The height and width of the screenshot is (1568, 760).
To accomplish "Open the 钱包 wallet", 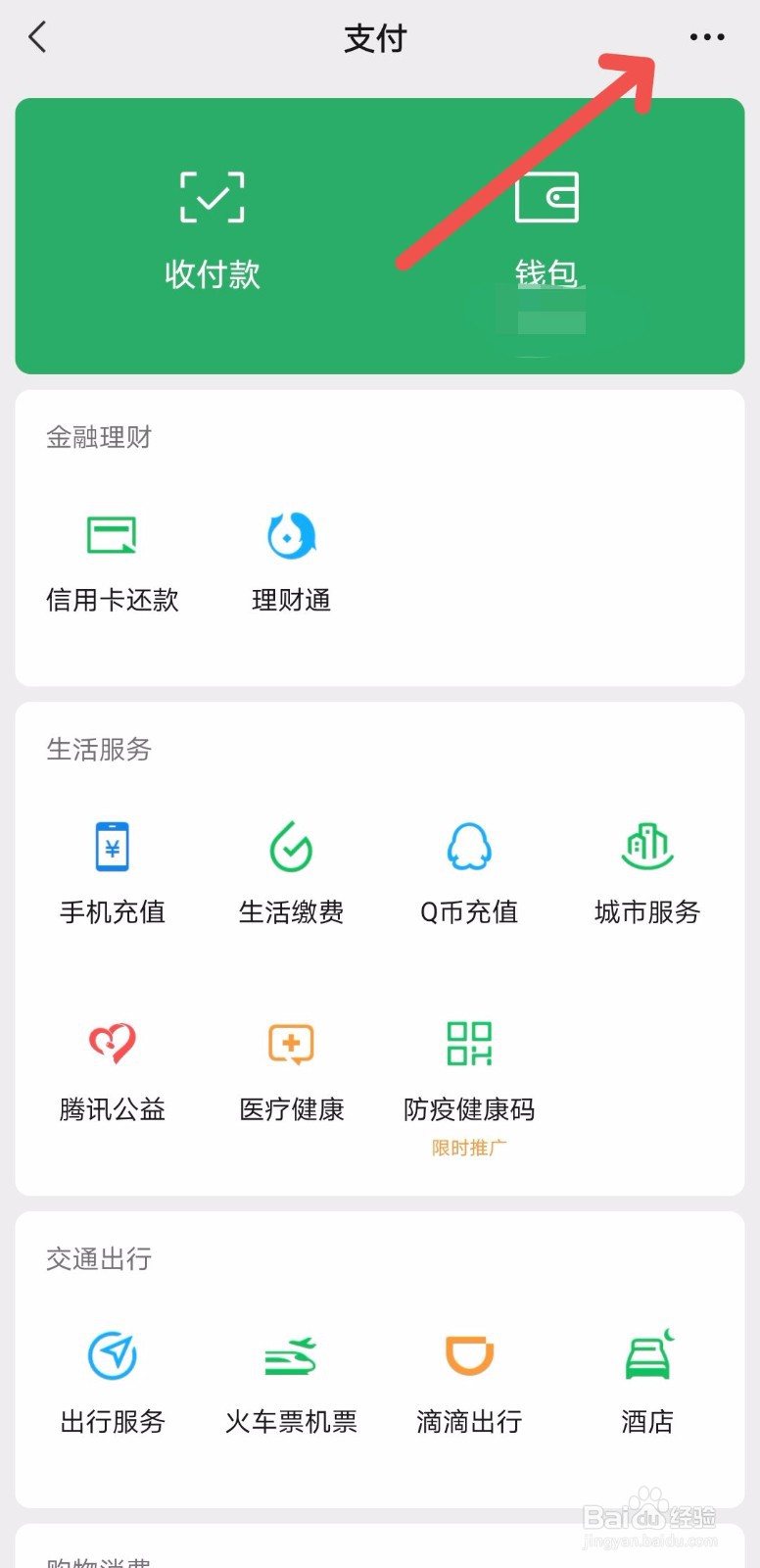I will coord(546,231).
